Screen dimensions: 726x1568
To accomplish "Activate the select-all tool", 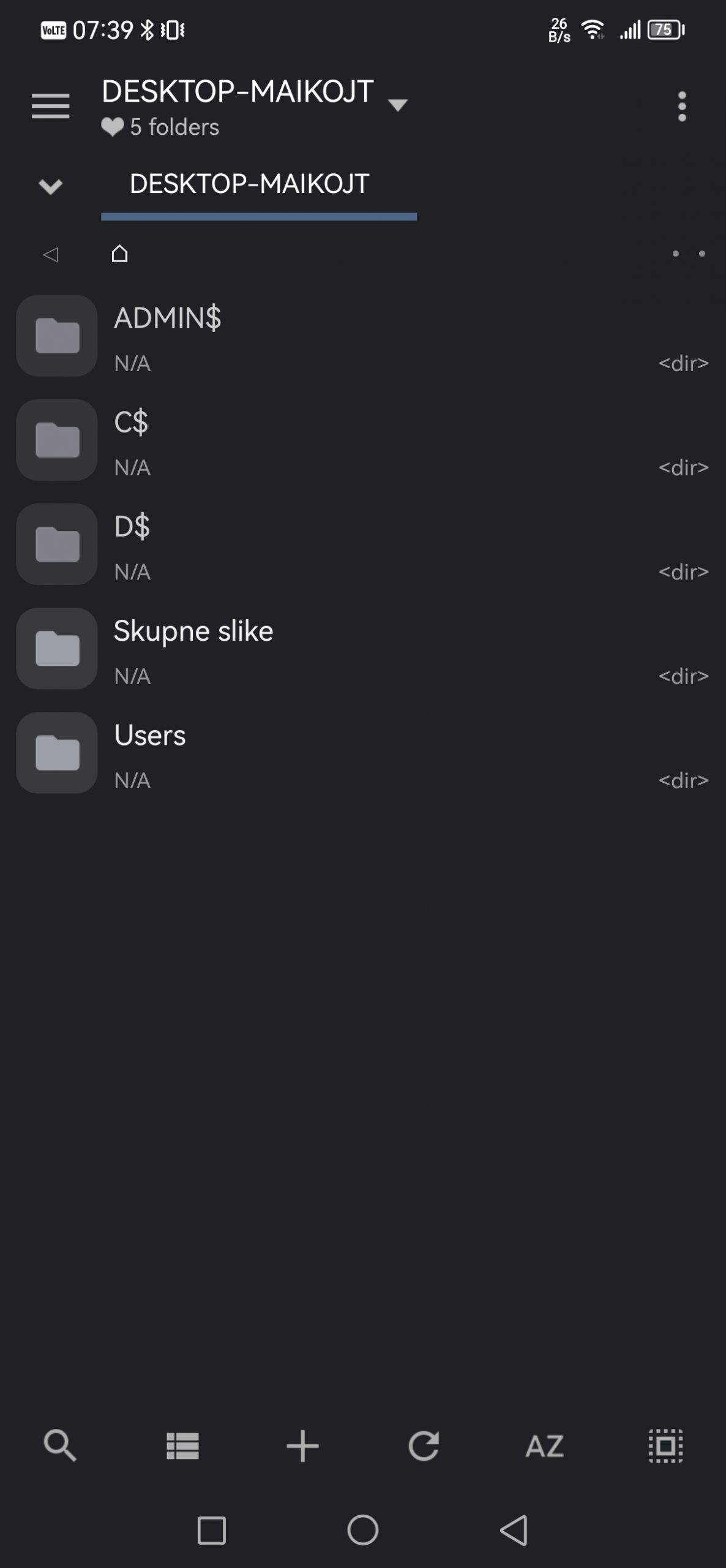I will pyautogui.click(x=665, y=1446).
